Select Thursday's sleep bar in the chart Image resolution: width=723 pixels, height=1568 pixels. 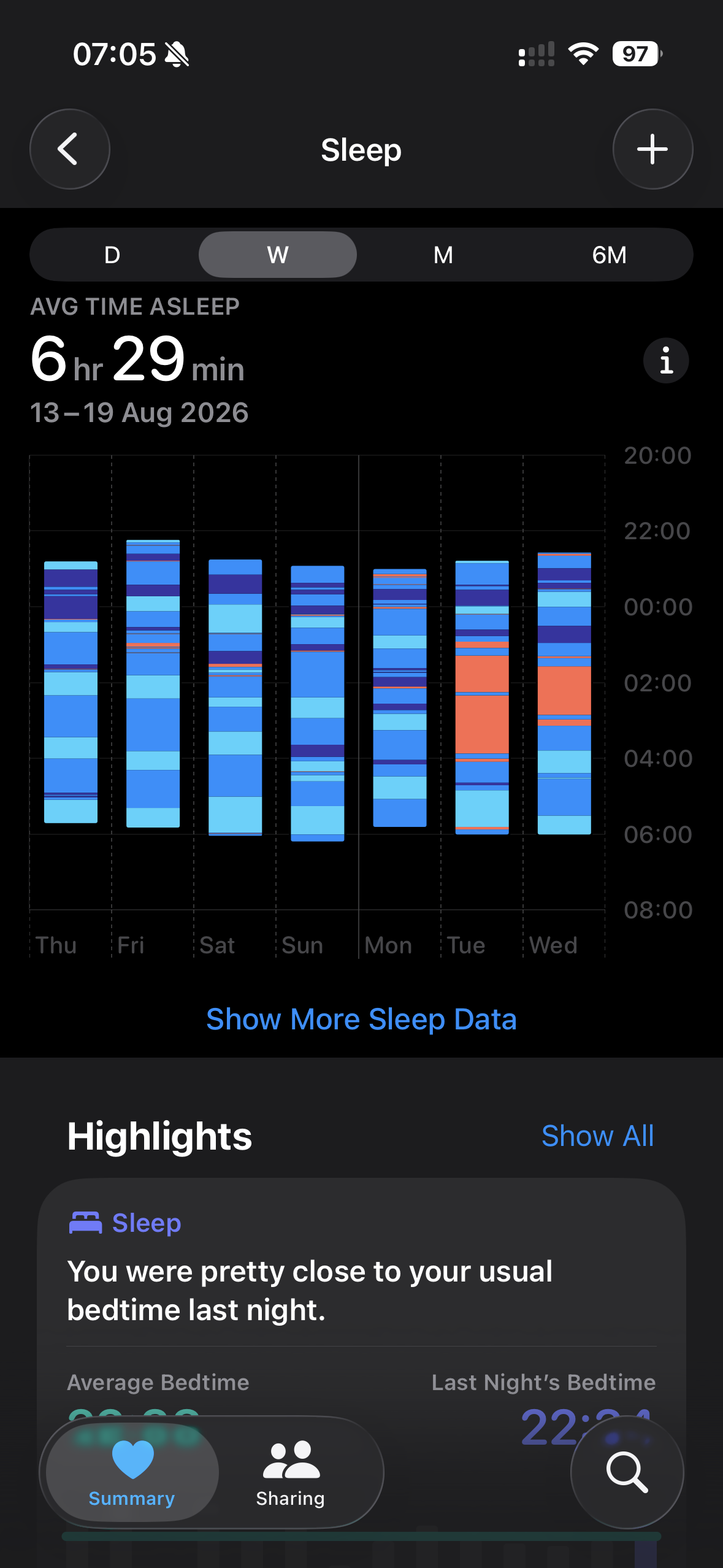click(71, 692)
